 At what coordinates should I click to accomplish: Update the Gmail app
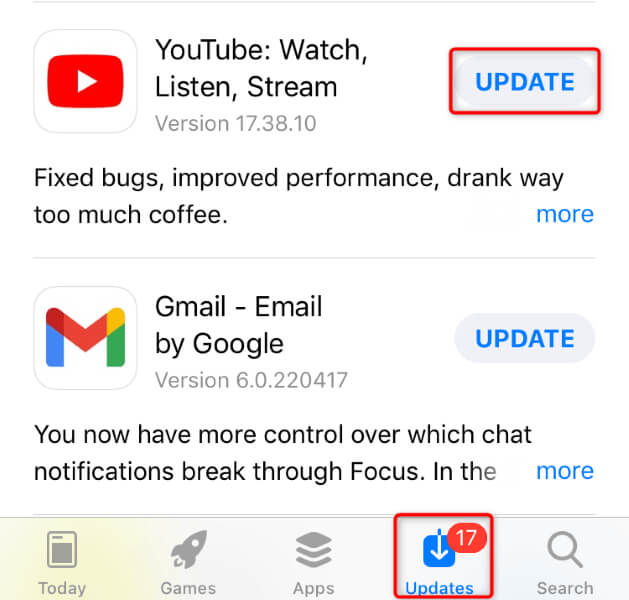[x=525, y=339]
